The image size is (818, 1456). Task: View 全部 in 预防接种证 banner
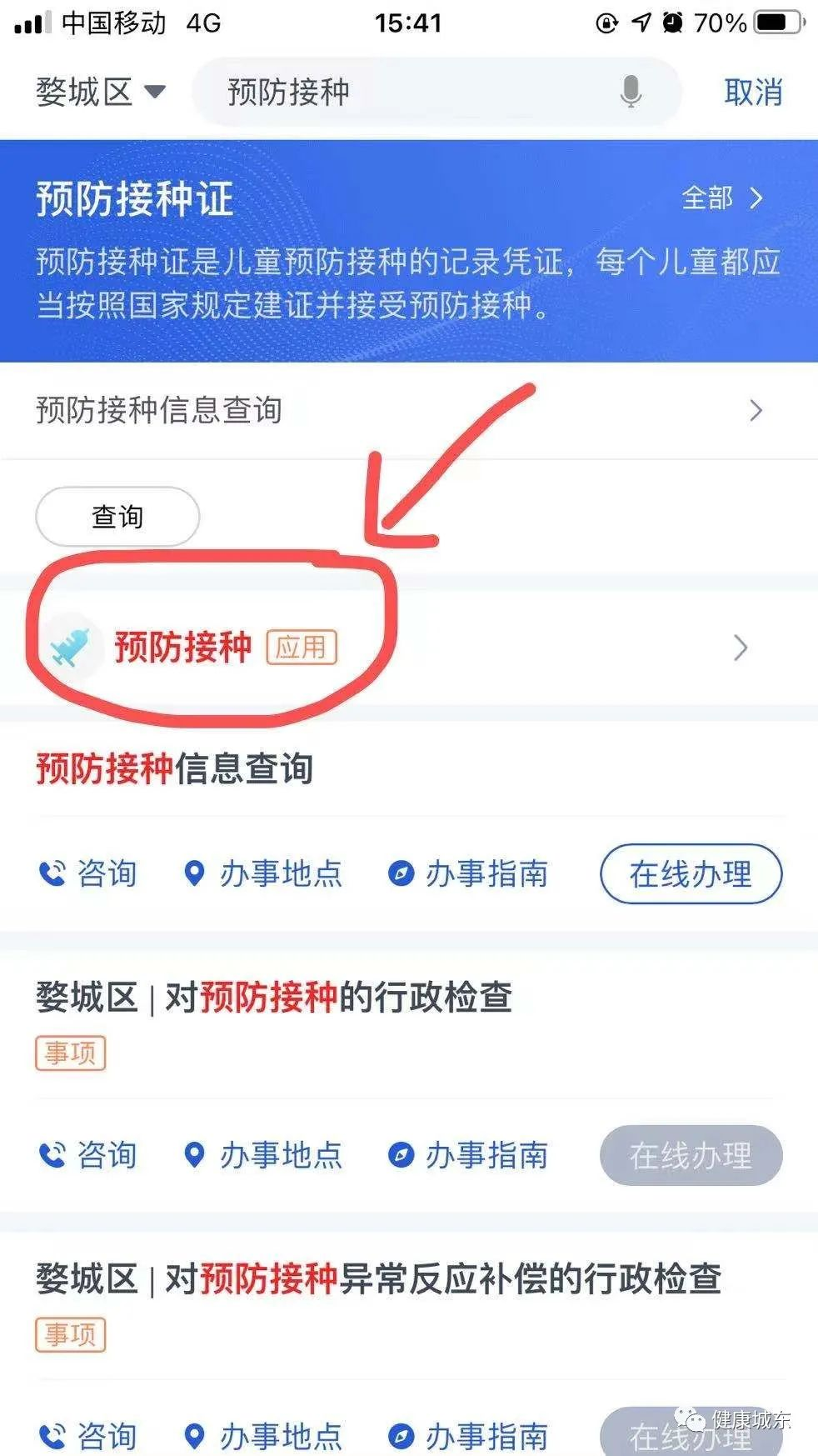(x=721, y=198)
